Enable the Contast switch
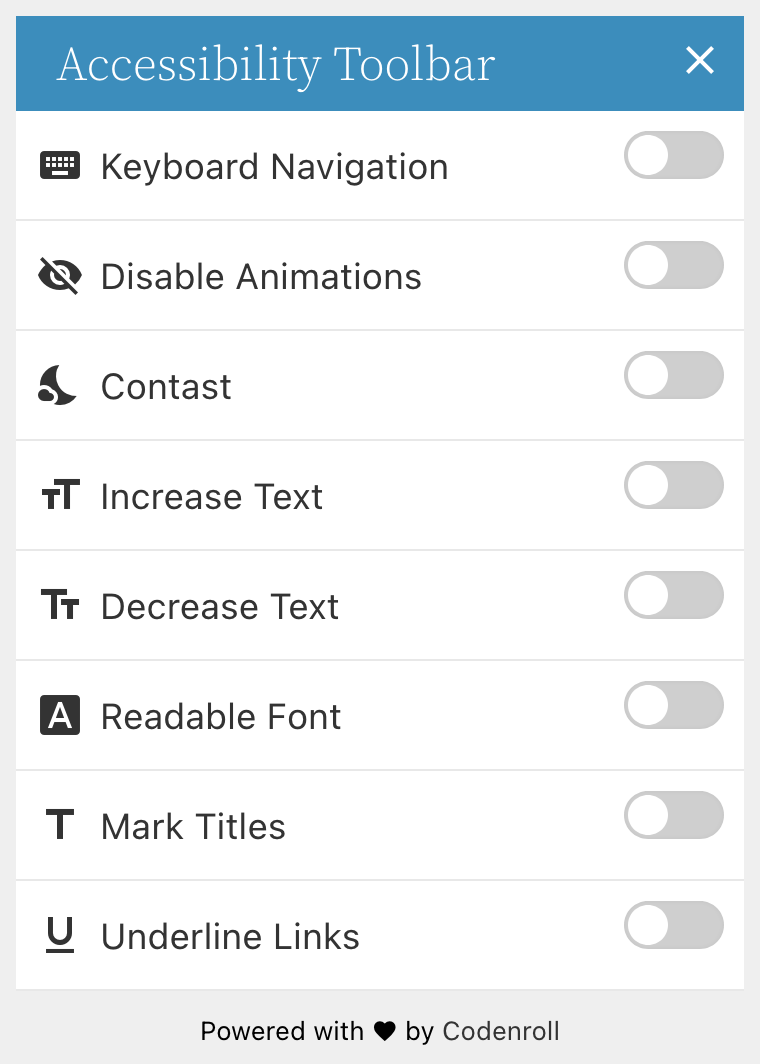 click(x=674, y=375)
